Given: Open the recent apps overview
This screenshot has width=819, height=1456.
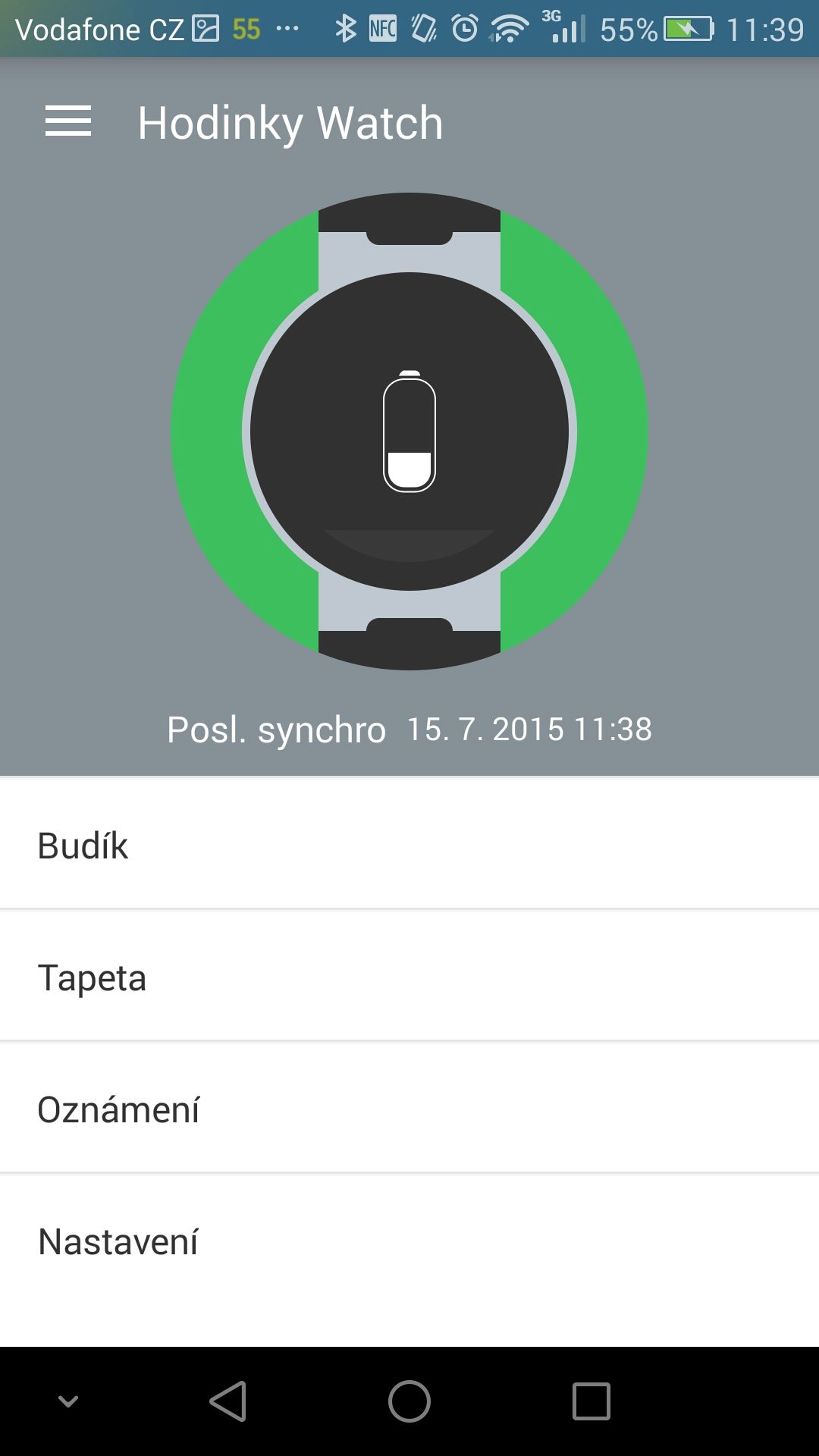Looking at the screenshot, I should pos(591,1401).
